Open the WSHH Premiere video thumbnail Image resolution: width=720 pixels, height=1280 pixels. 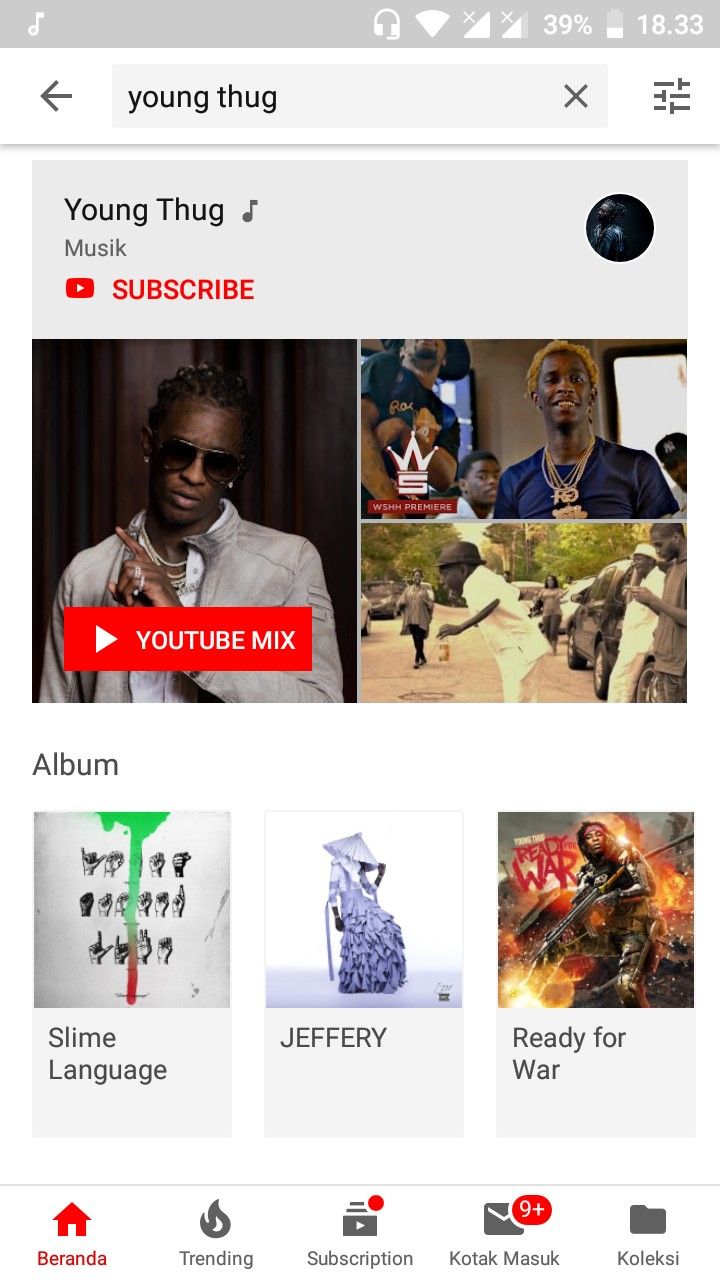click(523, 428)
